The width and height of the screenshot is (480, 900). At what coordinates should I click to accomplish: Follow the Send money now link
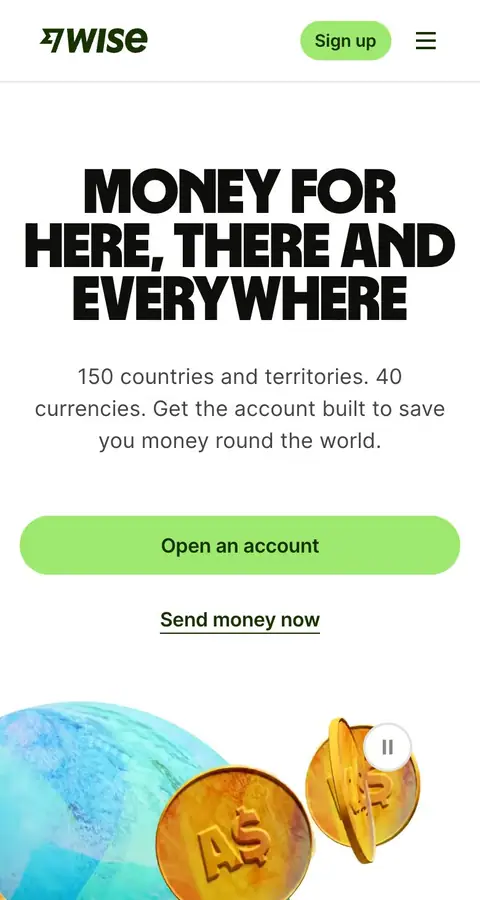(x=240, y=620)
